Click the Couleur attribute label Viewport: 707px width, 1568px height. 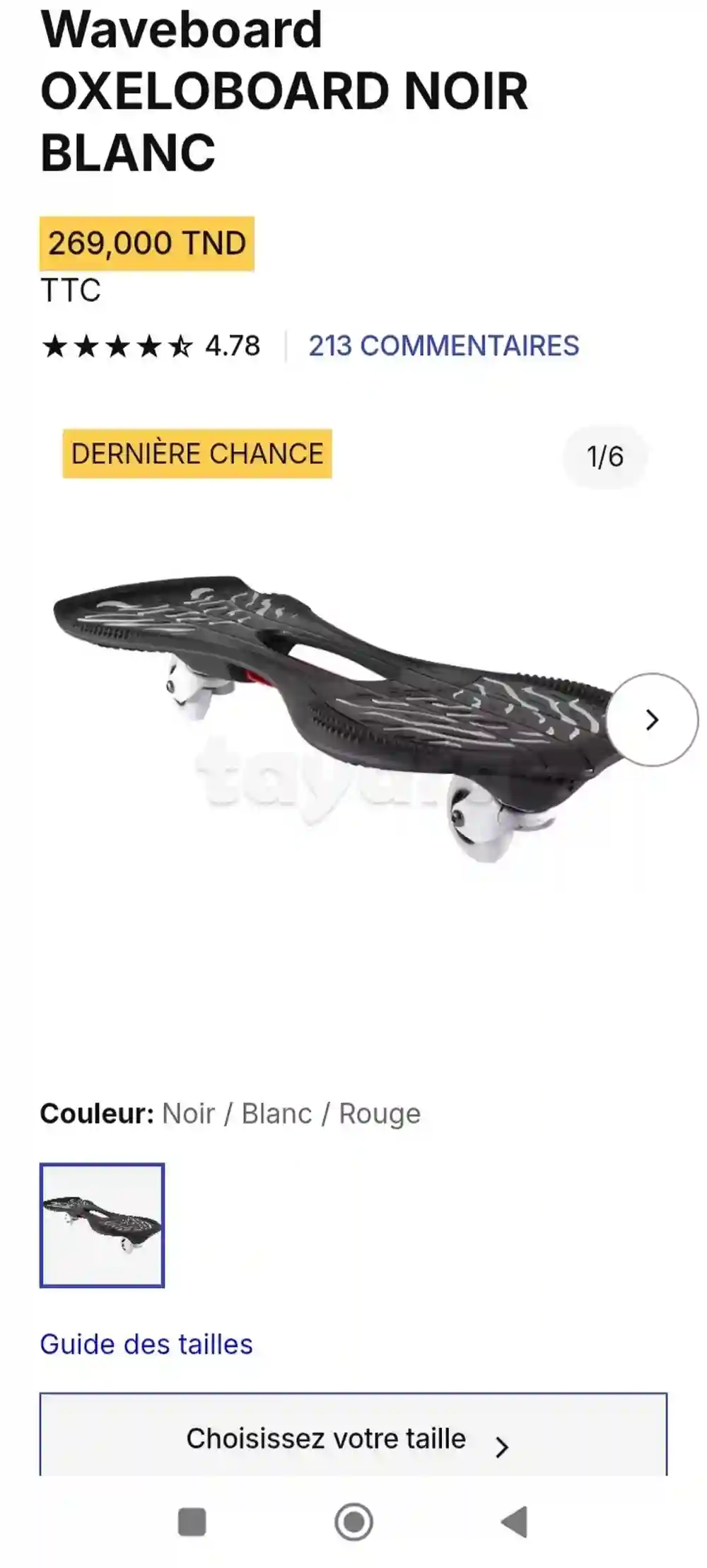pyautogui.click(x=95, y=1111)
